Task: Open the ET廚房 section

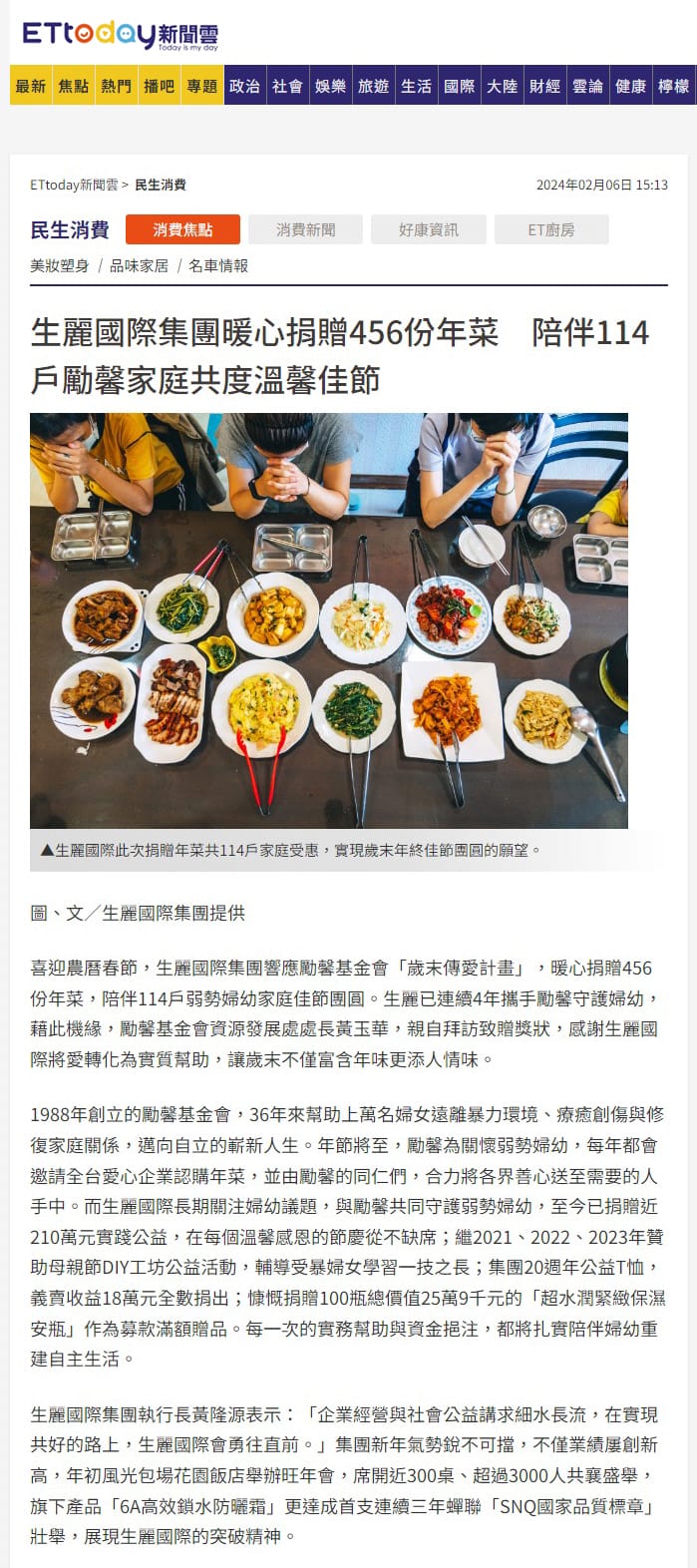Action: [x=551, y=230]
